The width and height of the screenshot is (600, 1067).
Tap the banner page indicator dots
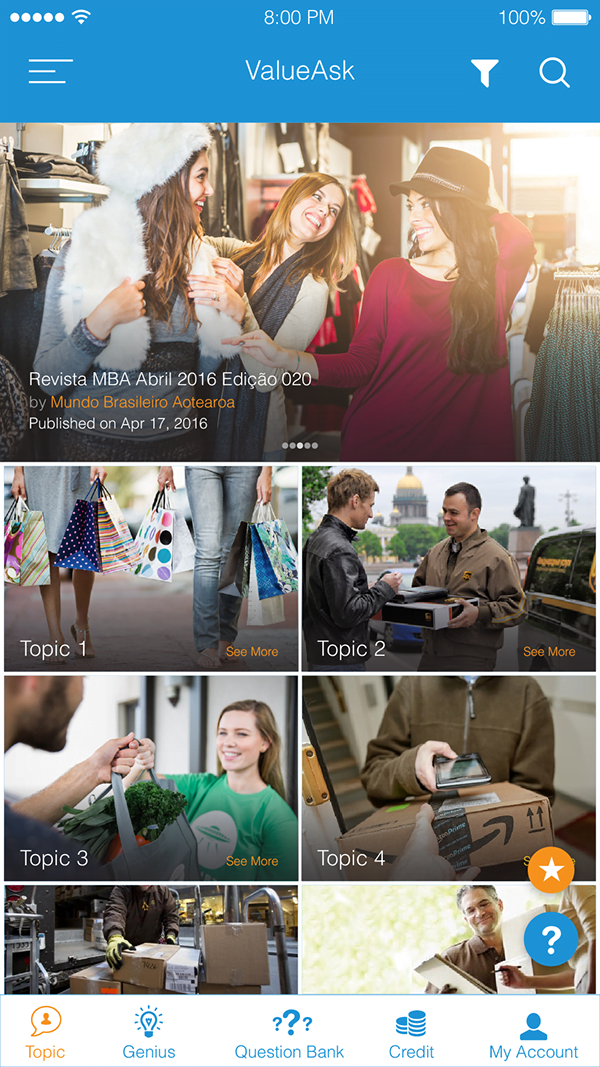click(300, 445)
